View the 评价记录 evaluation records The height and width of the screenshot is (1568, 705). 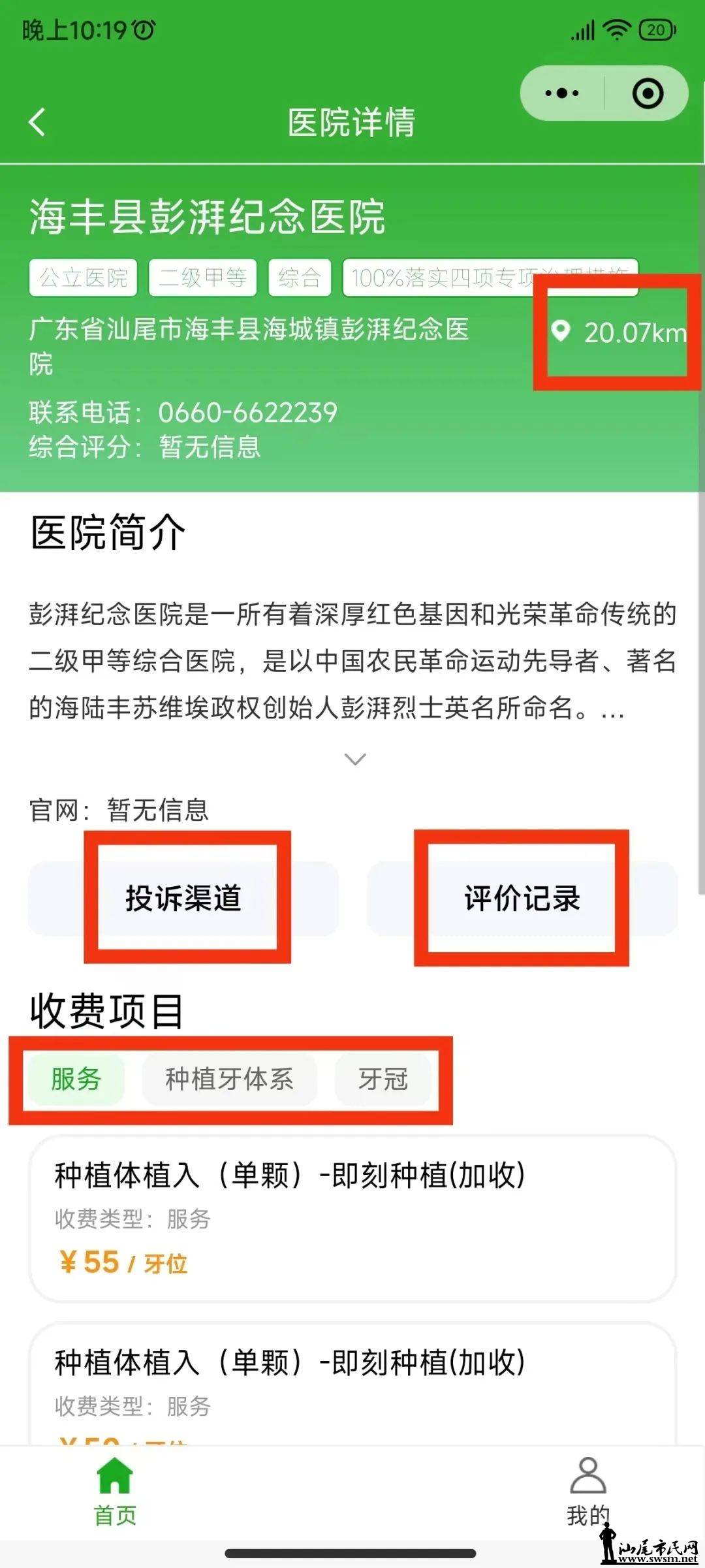pos(522,899)
